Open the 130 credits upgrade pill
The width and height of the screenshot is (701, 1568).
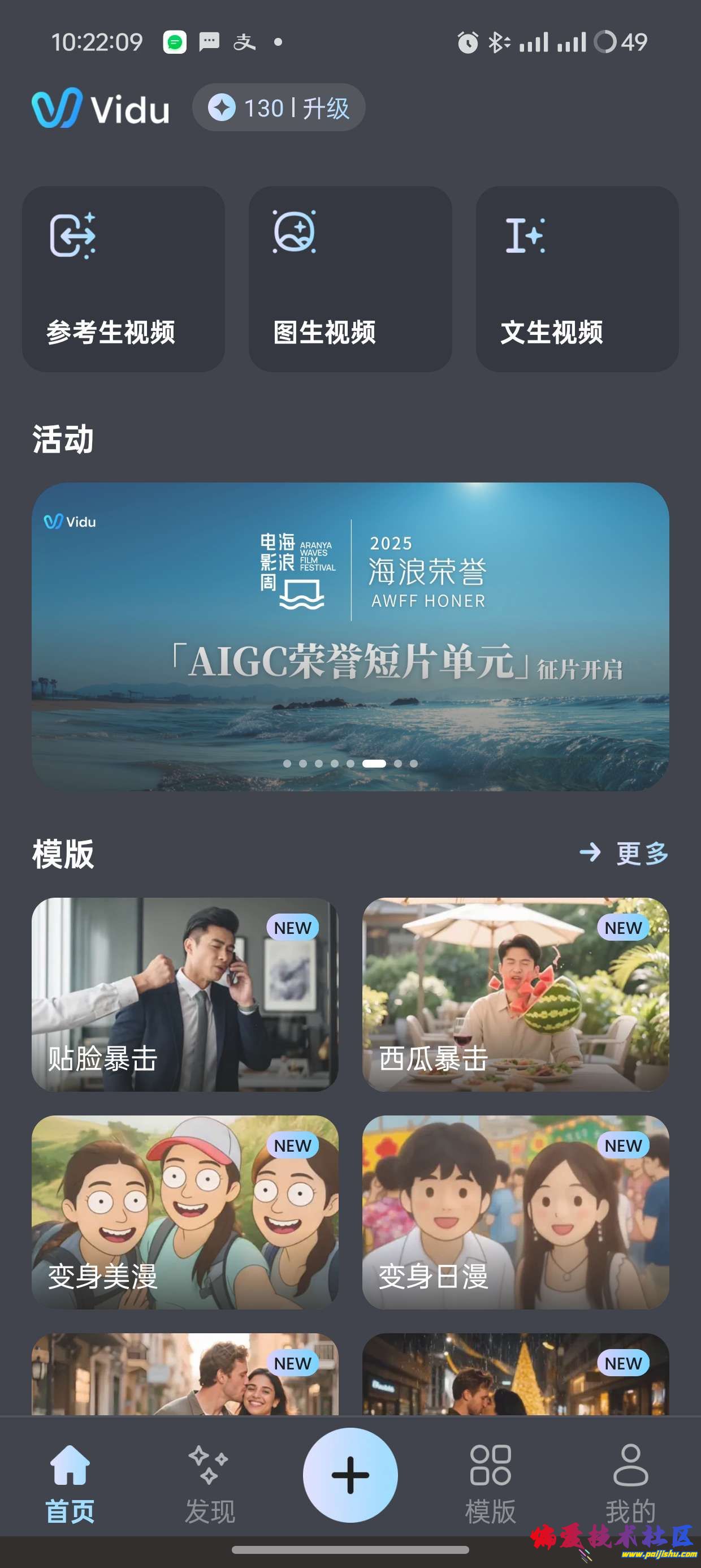point(279,107)
